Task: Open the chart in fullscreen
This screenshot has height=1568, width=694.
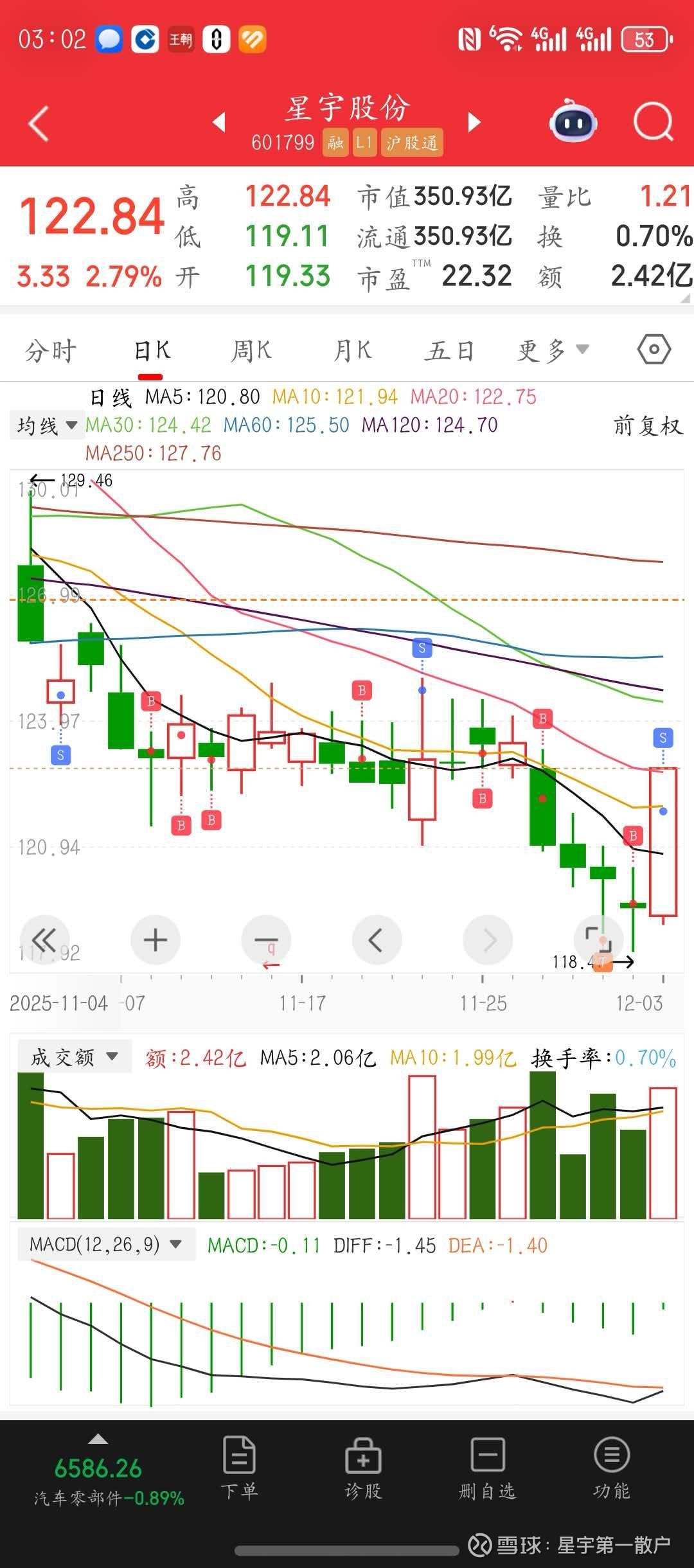Action: tap(599, 940)
